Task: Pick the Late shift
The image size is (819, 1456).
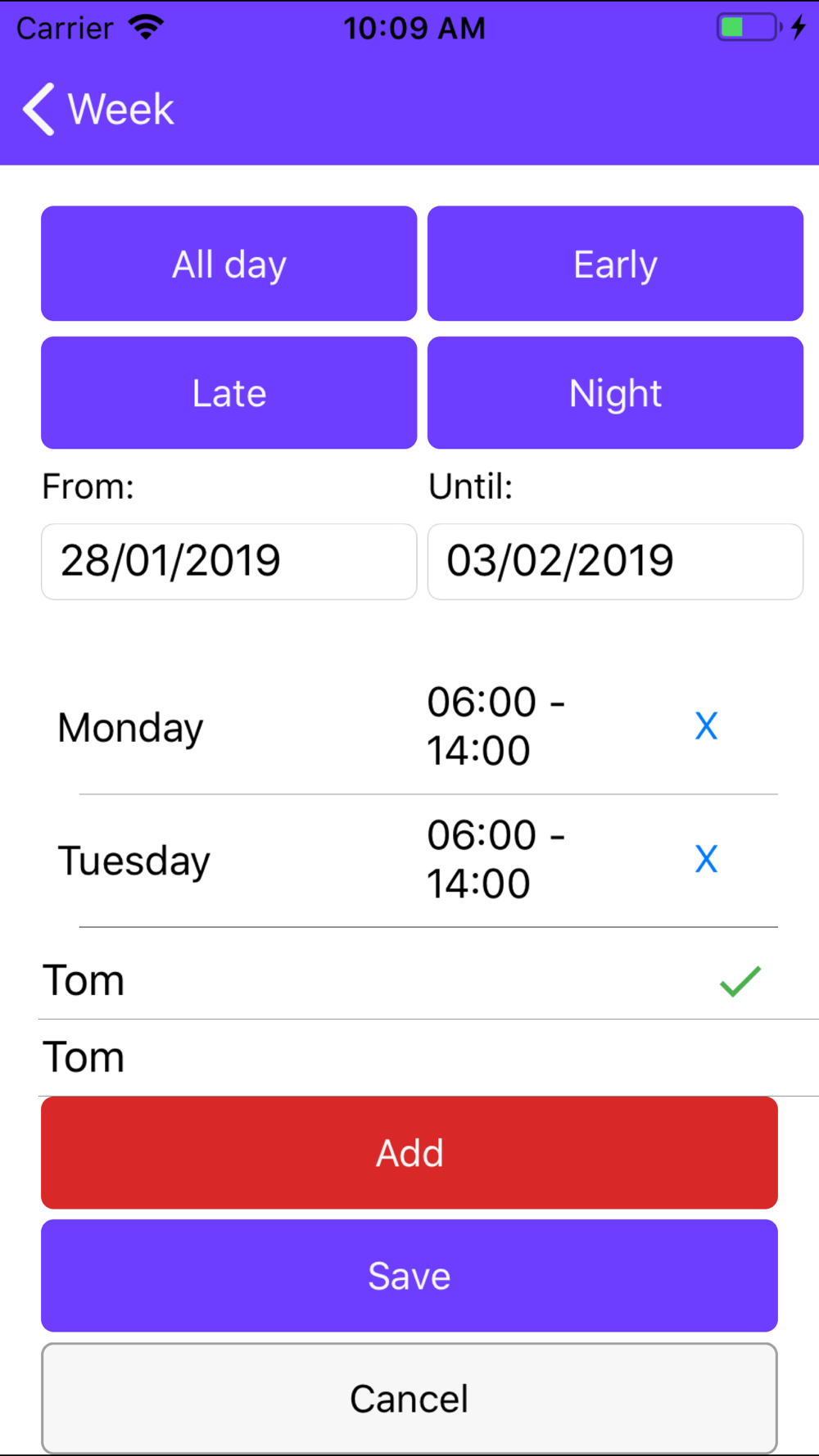Action: [x=229, y=393]
